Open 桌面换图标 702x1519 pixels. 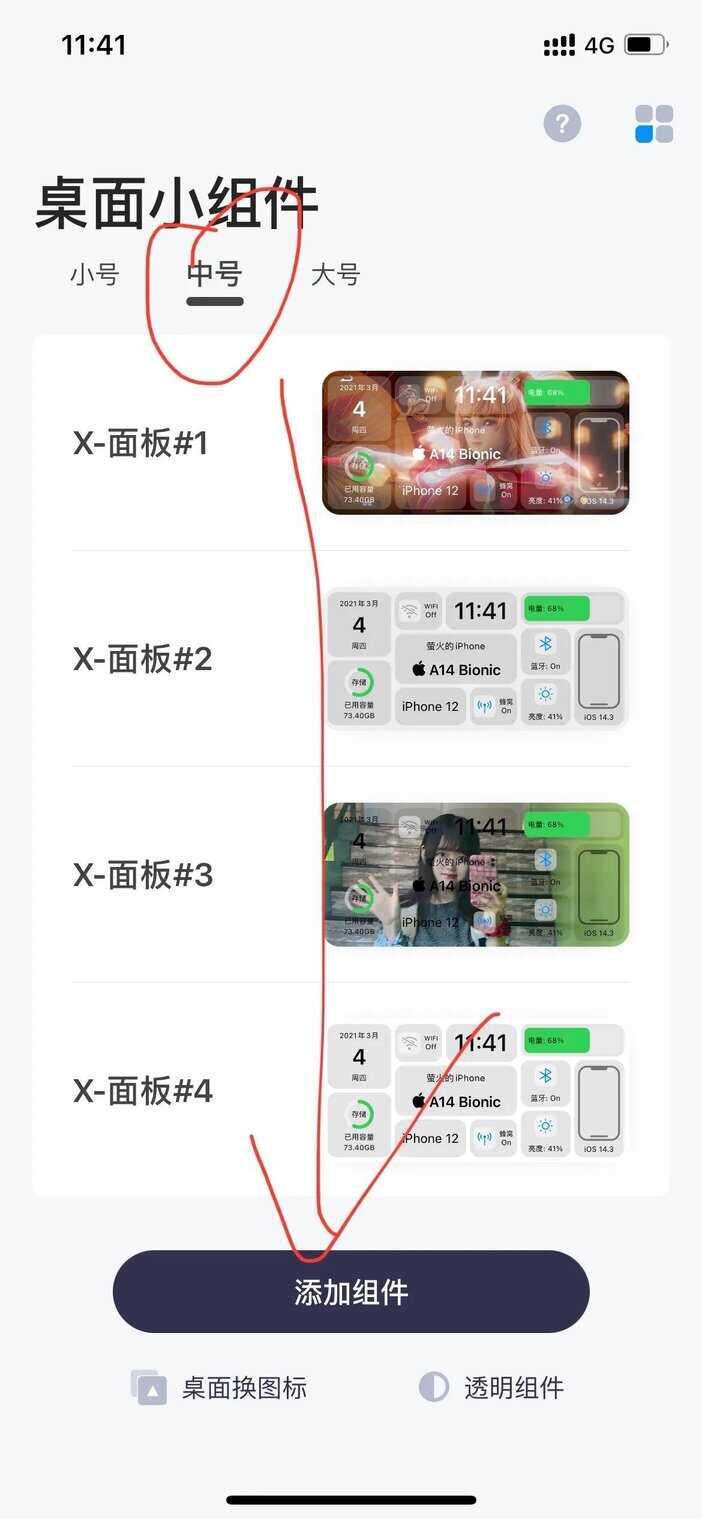pos(218,1387)
